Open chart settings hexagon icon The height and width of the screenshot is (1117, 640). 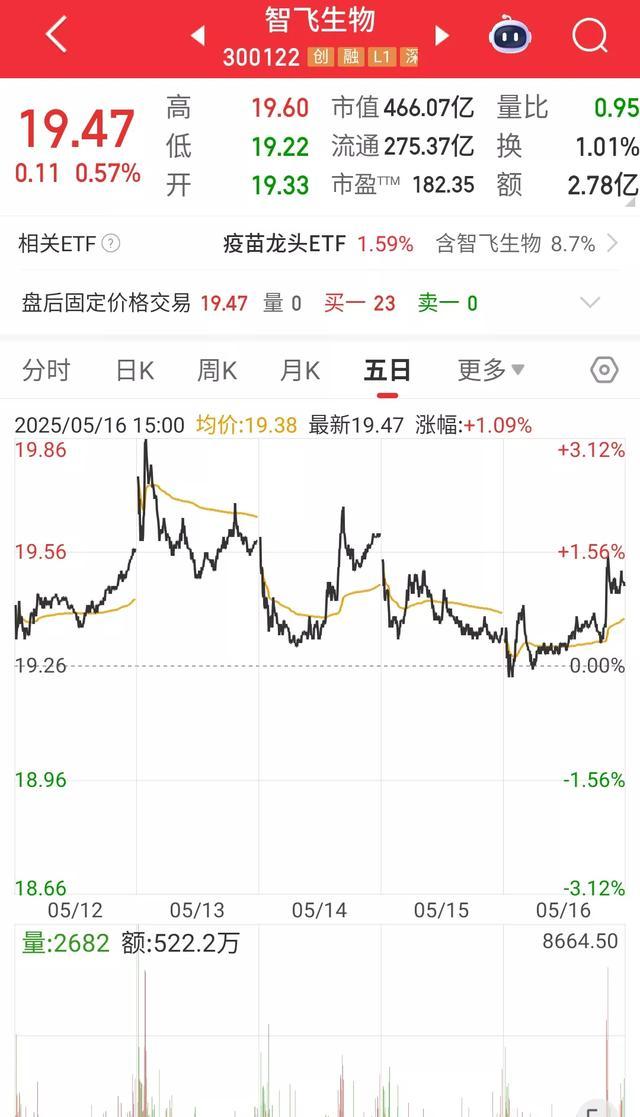[x=604, y=370]
